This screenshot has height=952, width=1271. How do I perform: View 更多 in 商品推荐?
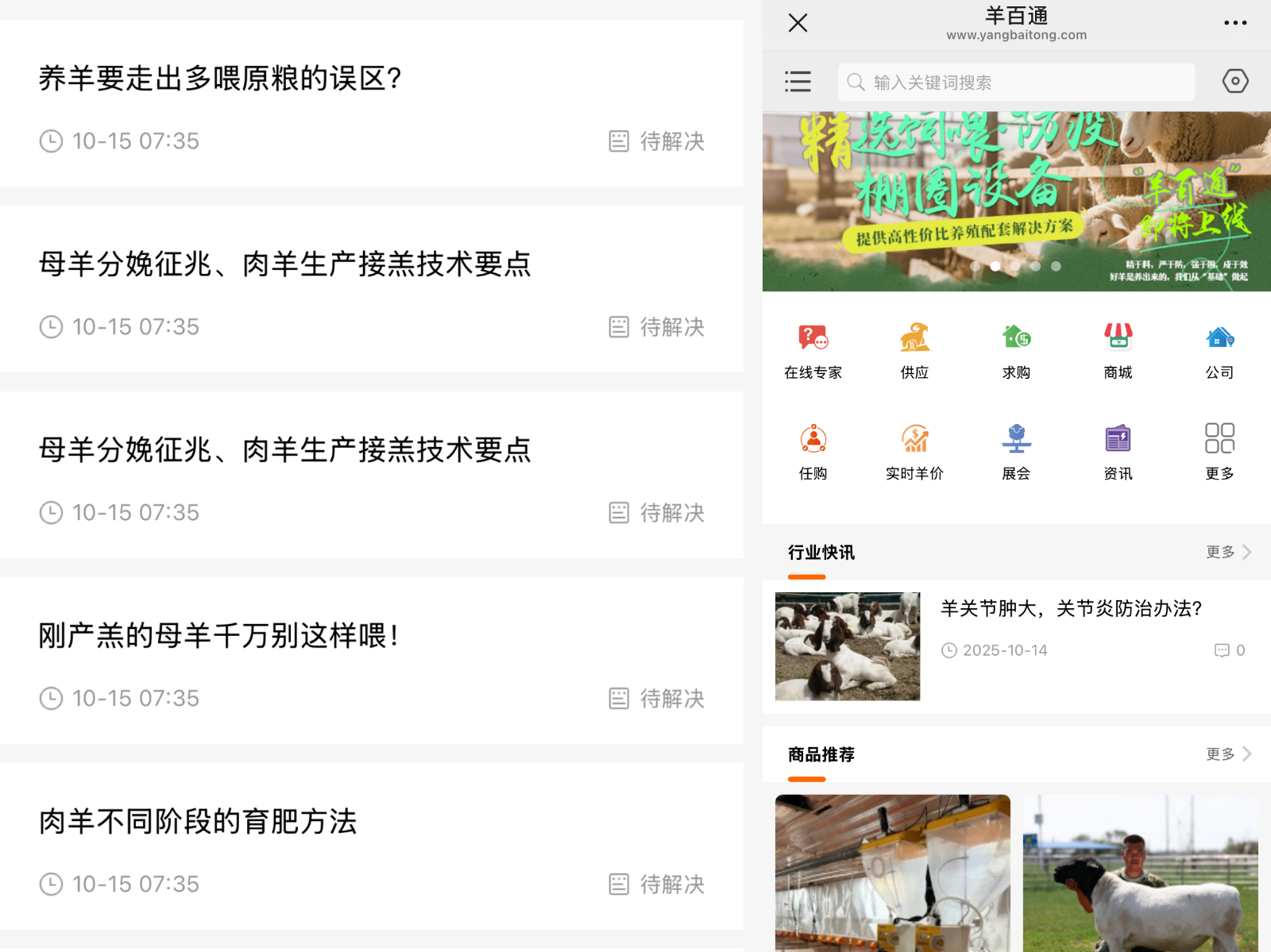click(x=1227, y=754)
